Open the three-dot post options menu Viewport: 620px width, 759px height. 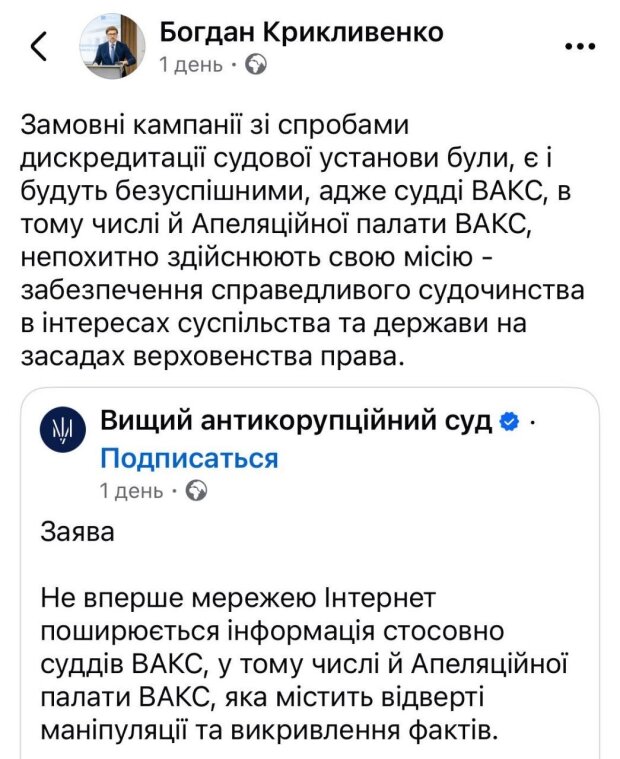click(580, 46)
